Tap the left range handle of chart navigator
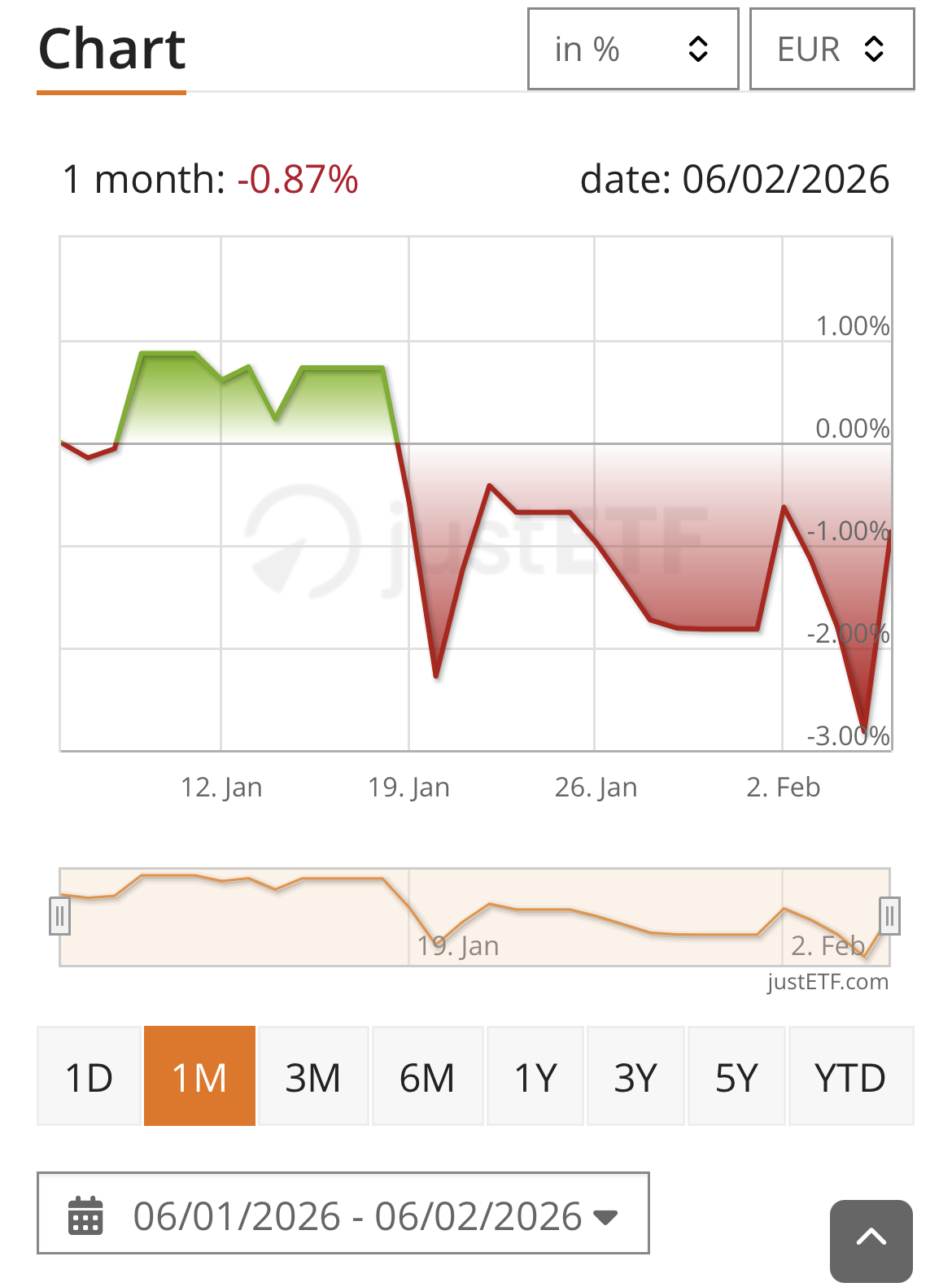This screenshot has height=1287, width=952. (x=59, y=917)
